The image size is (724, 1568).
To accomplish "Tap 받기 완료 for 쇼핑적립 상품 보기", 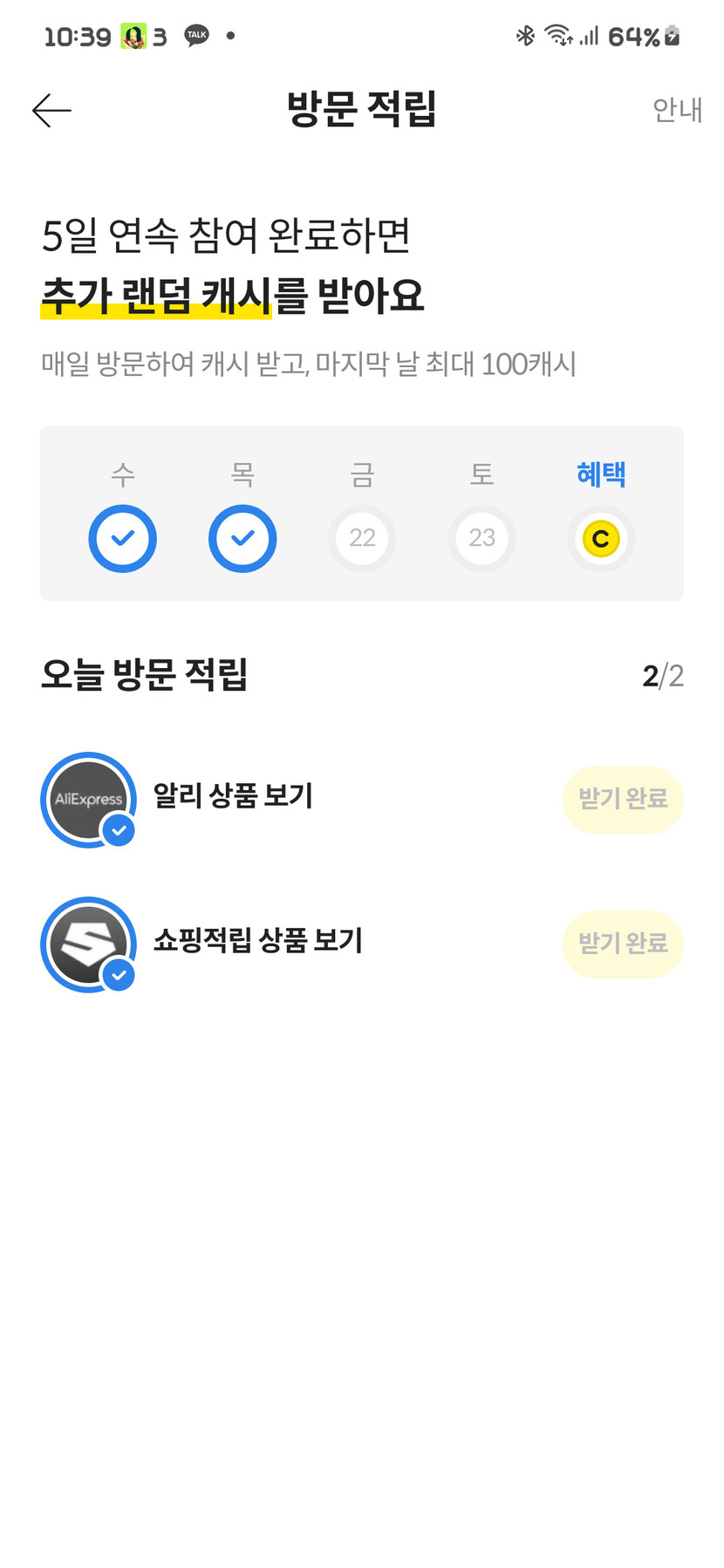I will (623, 944).
